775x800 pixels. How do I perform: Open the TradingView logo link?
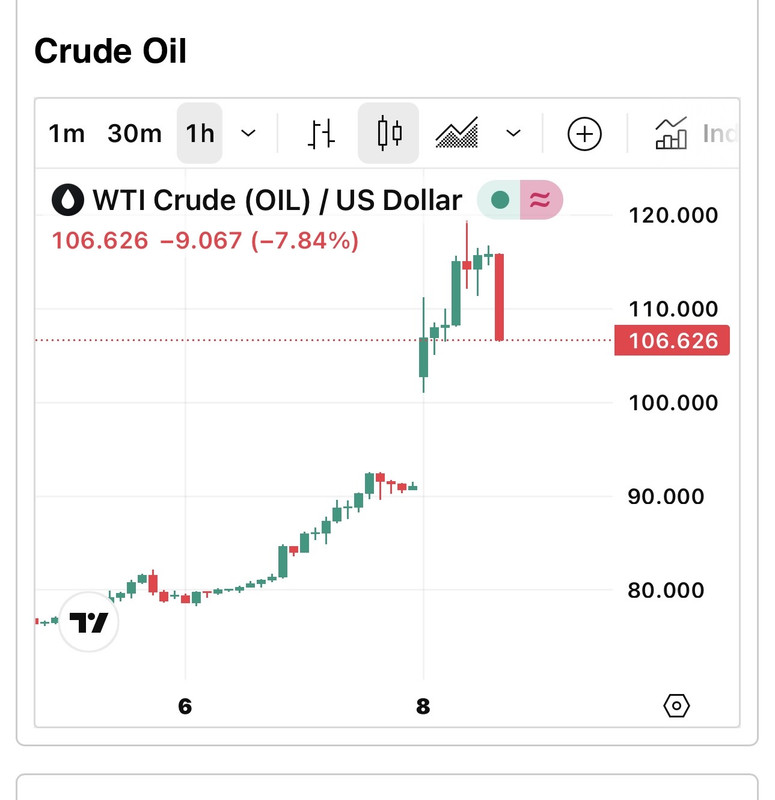click(x=89, y=623)
